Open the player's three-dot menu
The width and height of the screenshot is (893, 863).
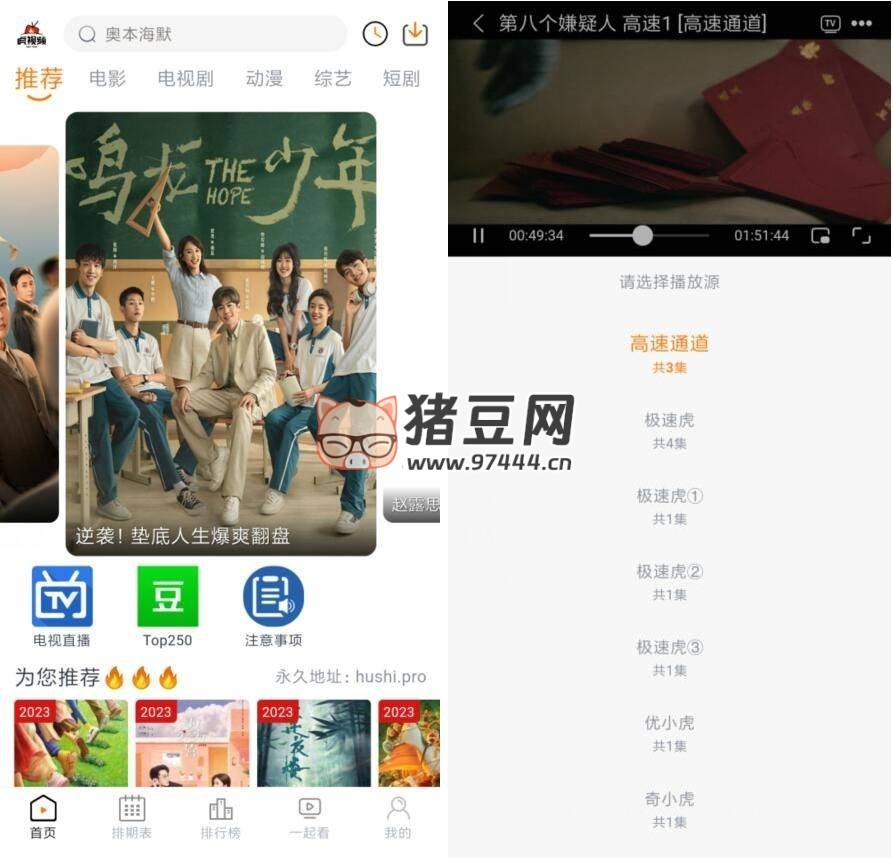(861, 24)
